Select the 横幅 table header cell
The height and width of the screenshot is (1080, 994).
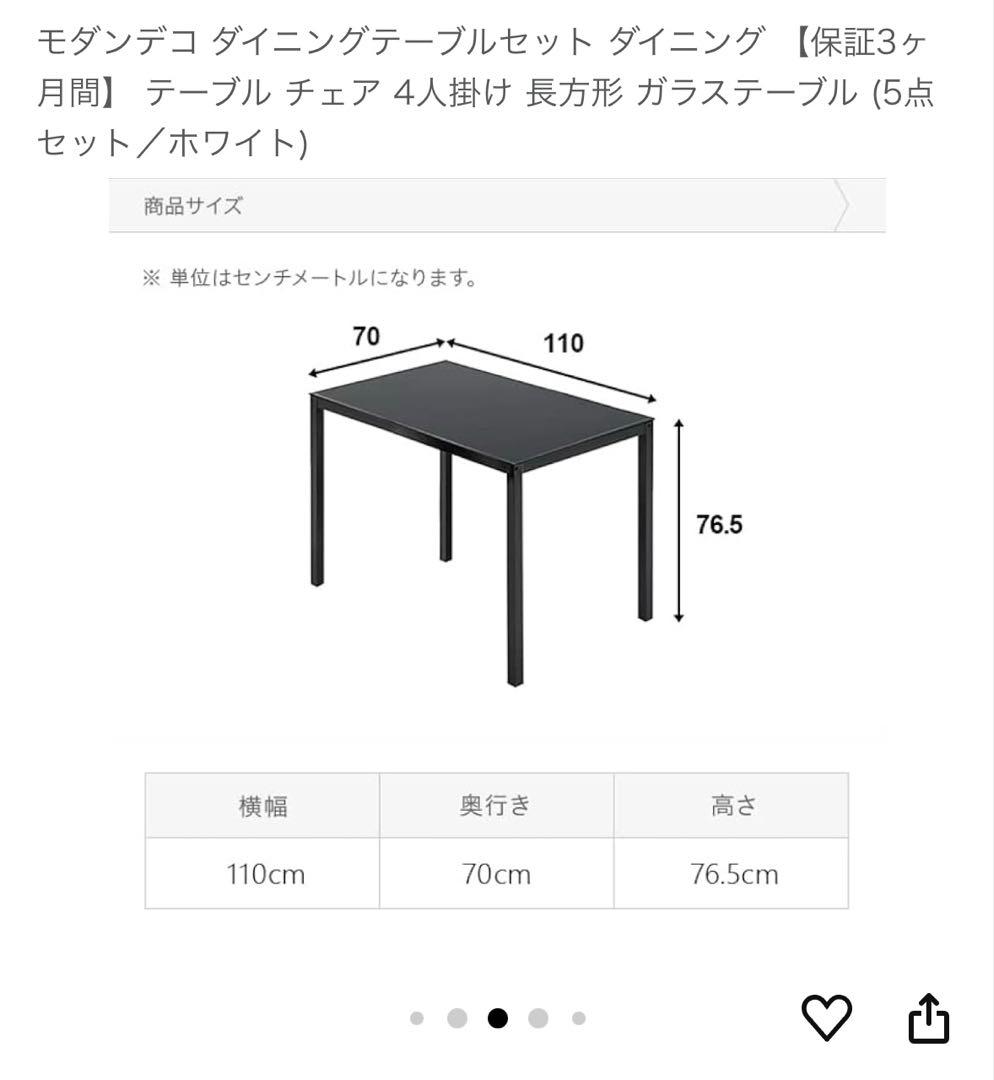tap(263, 804)
